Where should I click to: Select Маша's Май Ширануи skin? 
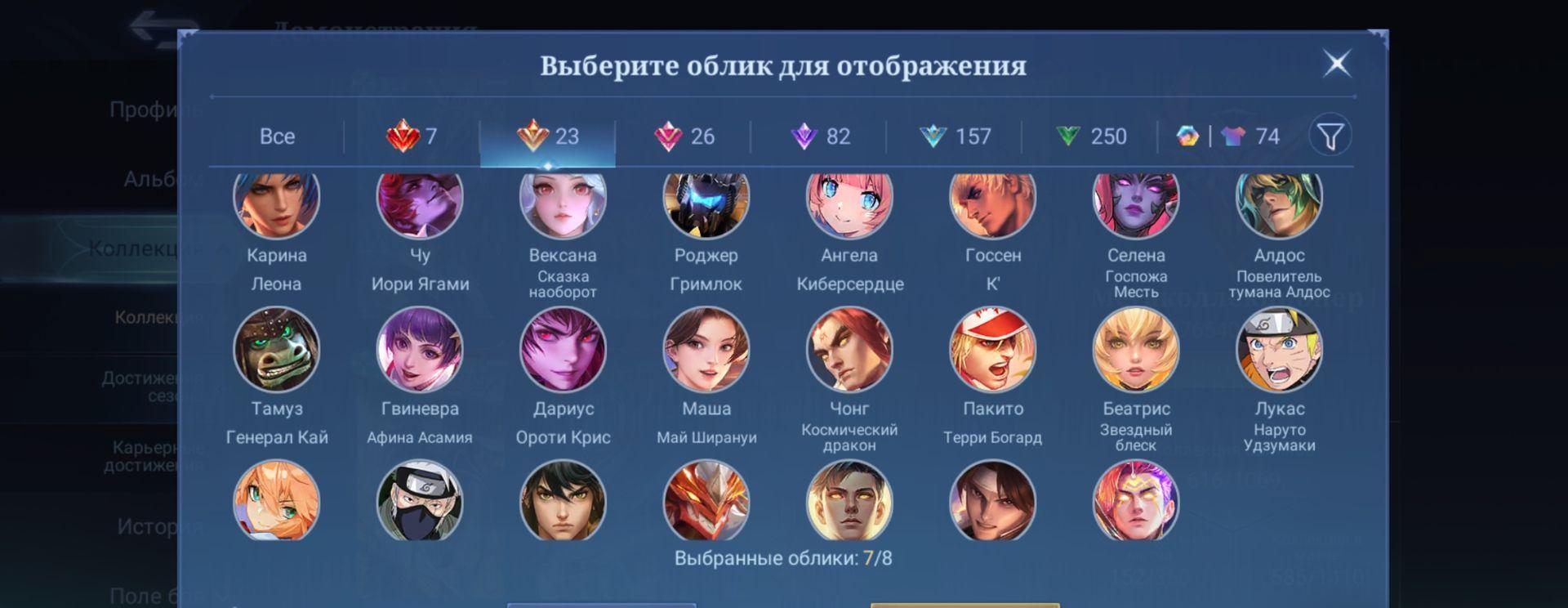point(706,350)
